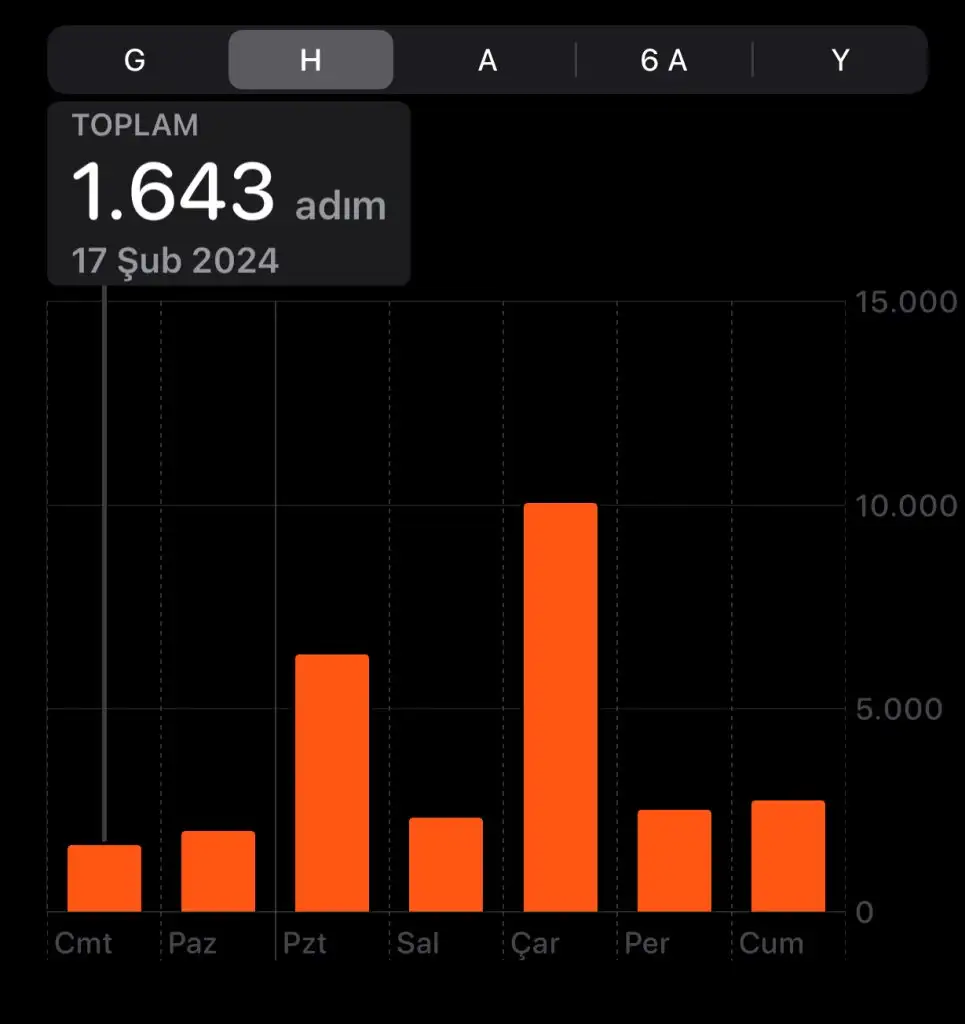Open the Y yearly view

[840, 60]
